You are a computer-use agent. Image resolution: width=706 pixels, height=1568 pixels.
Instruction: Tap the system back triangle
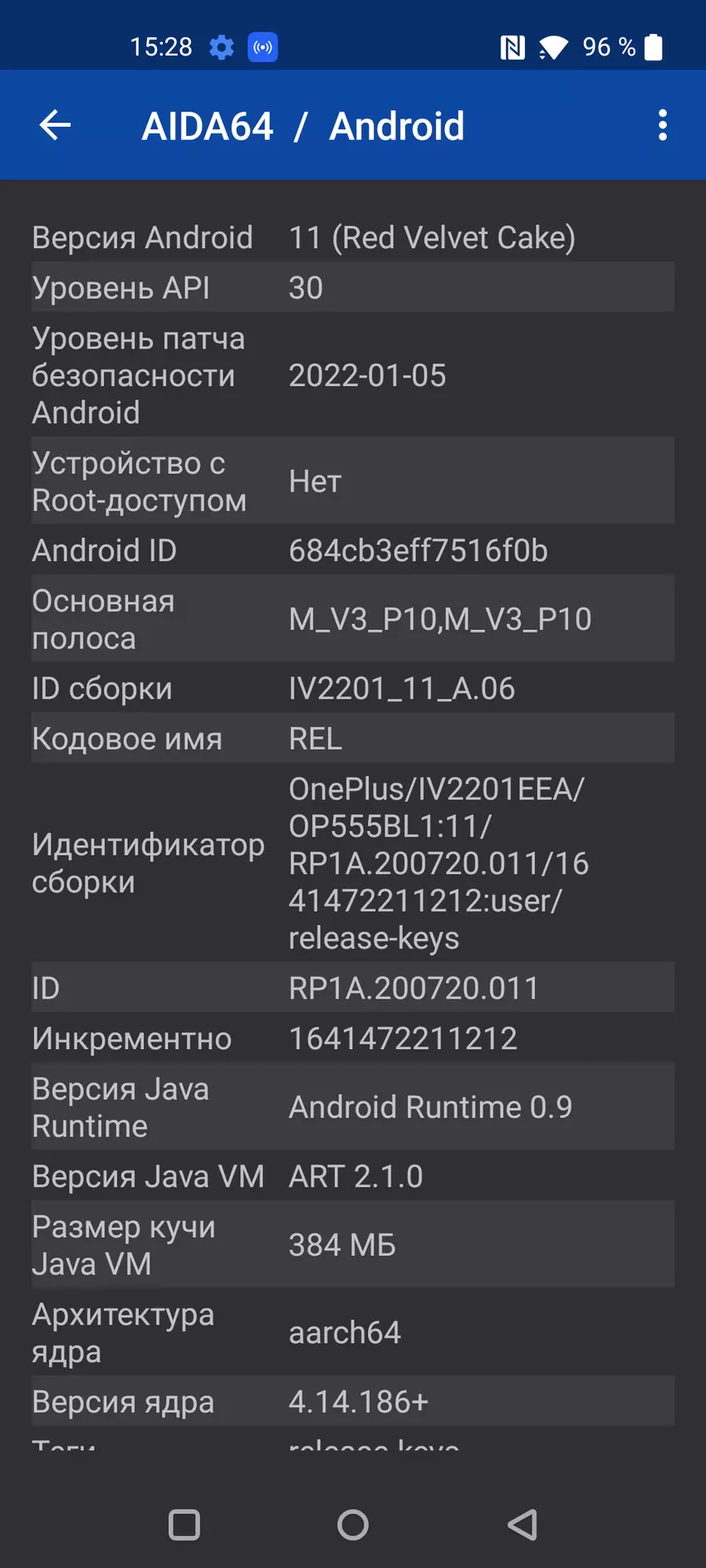pyautogui.click(x=522, y=1524)
